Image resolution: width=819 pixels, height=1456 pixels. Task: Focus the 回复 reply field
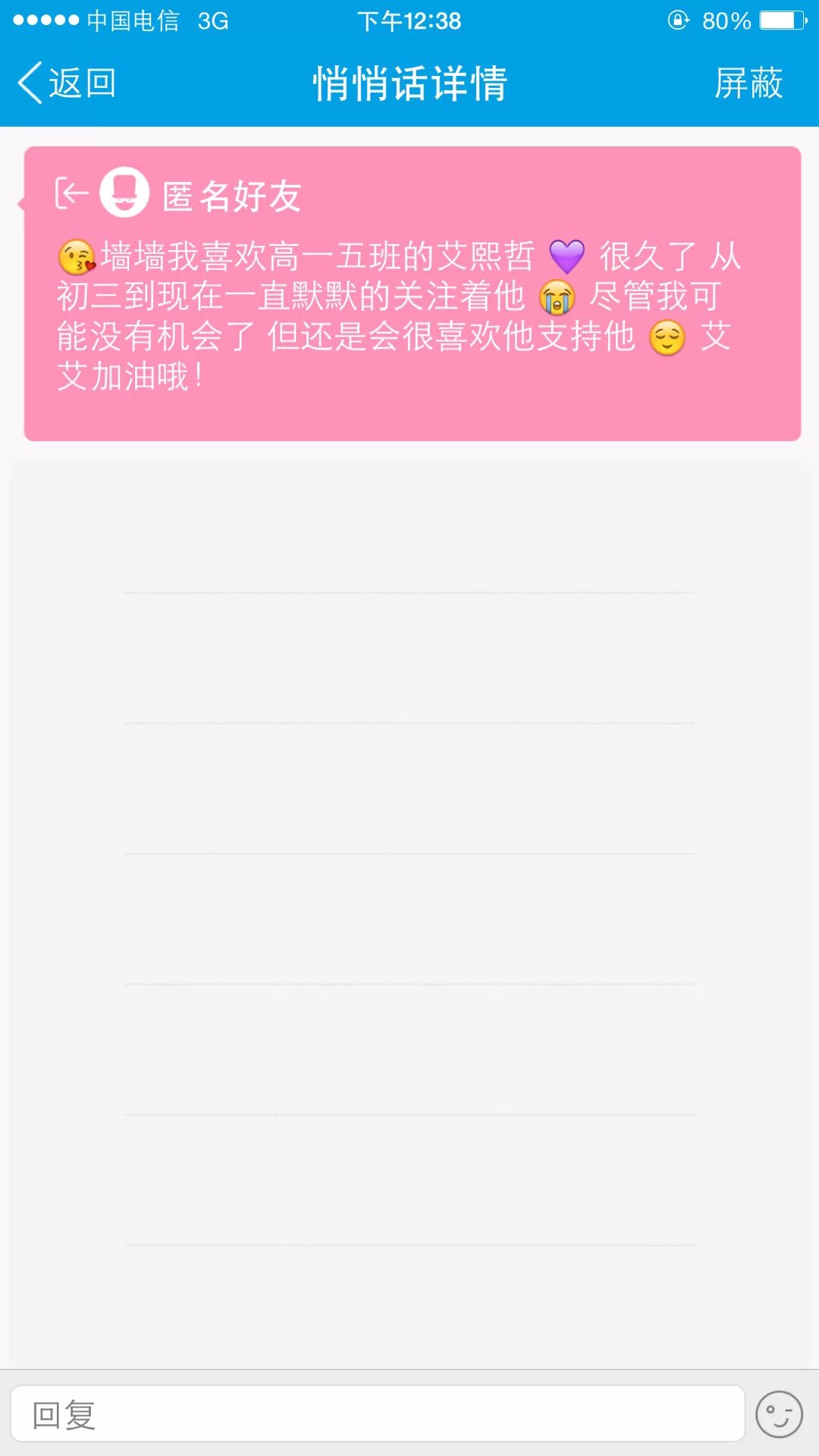pyautogui.click(x=377, y=1414)
